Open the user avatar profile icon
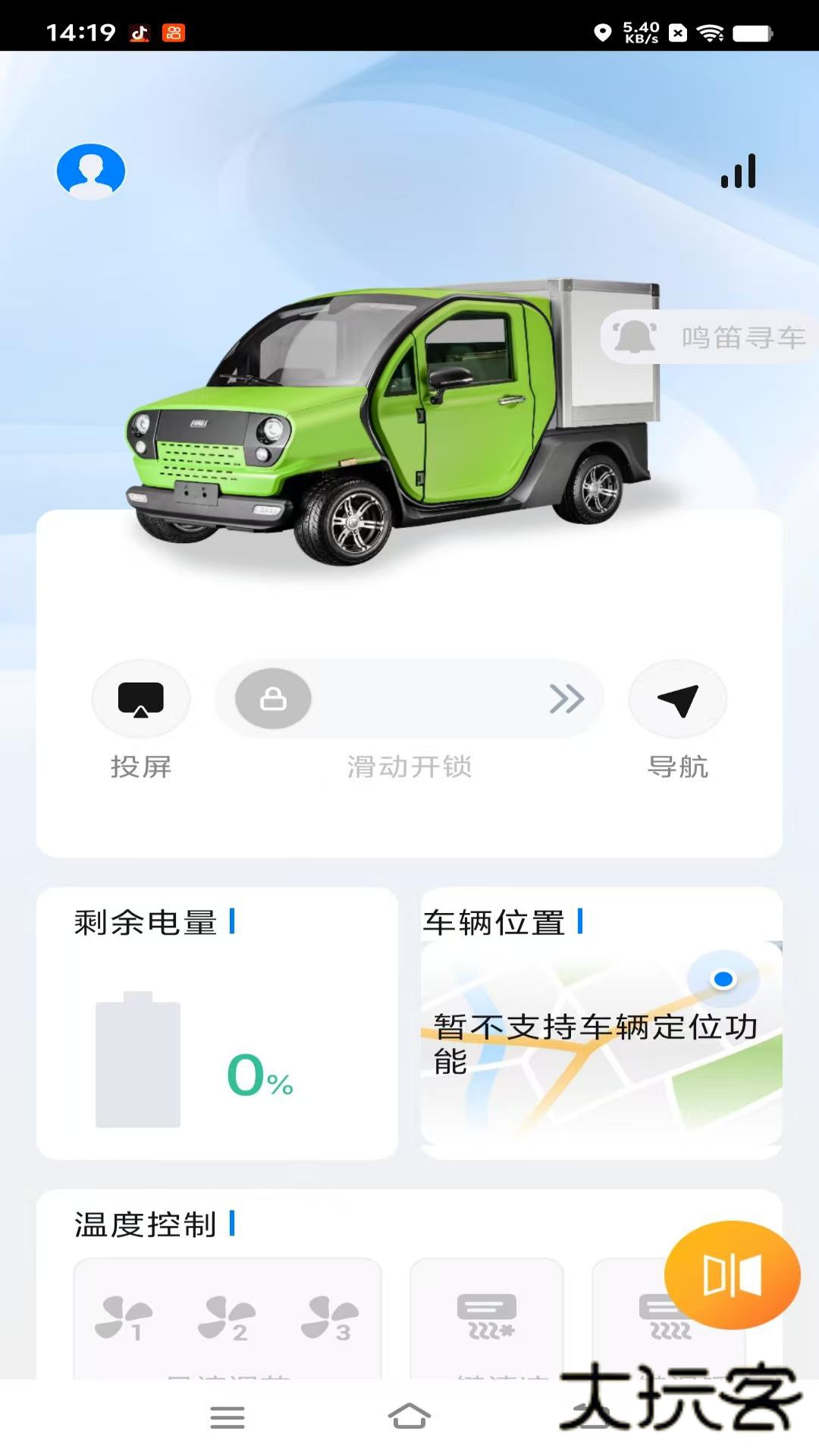The width and height of the screenshot is (819, 1456). point(89,171)
